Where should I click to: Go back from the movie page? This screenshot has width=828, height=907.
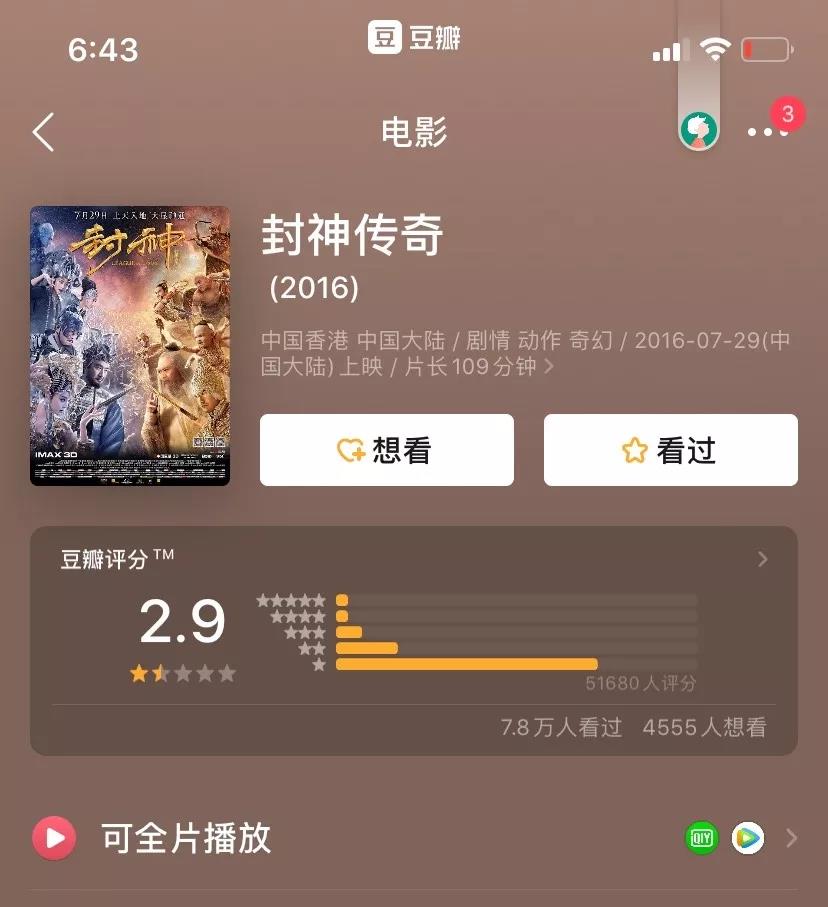point(43,132)
